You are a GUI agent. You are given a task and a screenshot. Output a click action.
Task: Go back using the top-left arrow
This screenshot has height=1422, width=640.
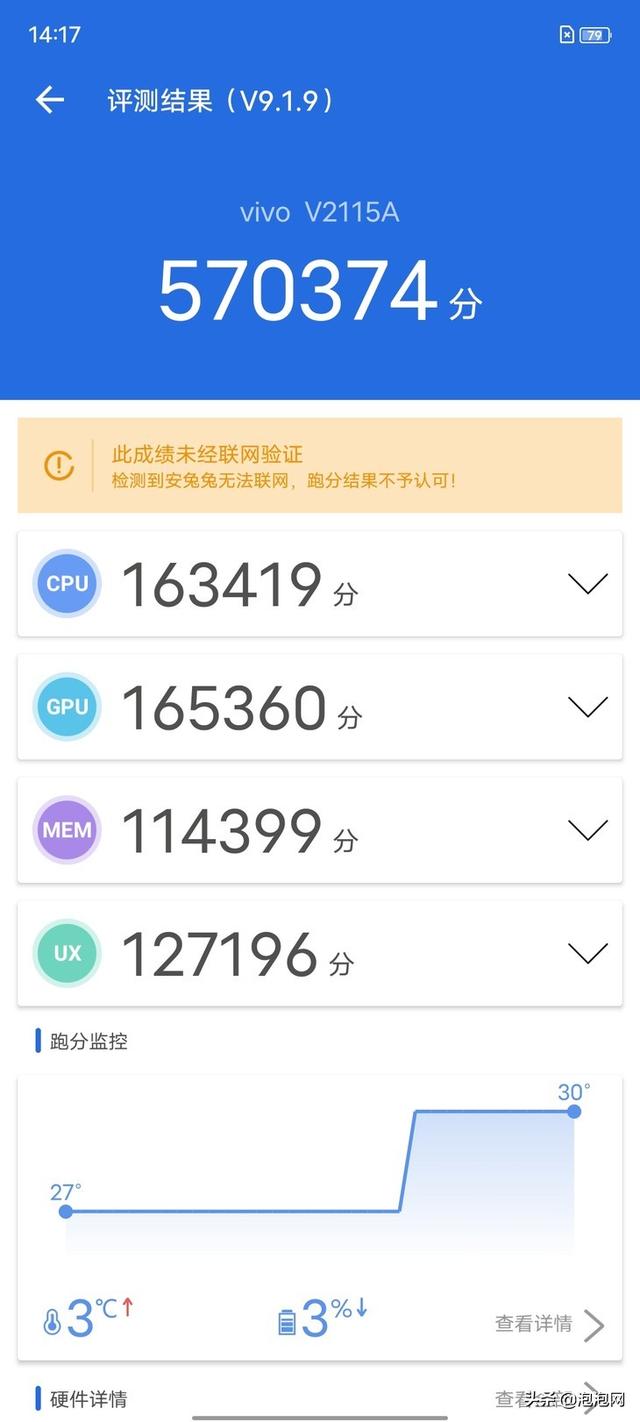tap(49, 99)
